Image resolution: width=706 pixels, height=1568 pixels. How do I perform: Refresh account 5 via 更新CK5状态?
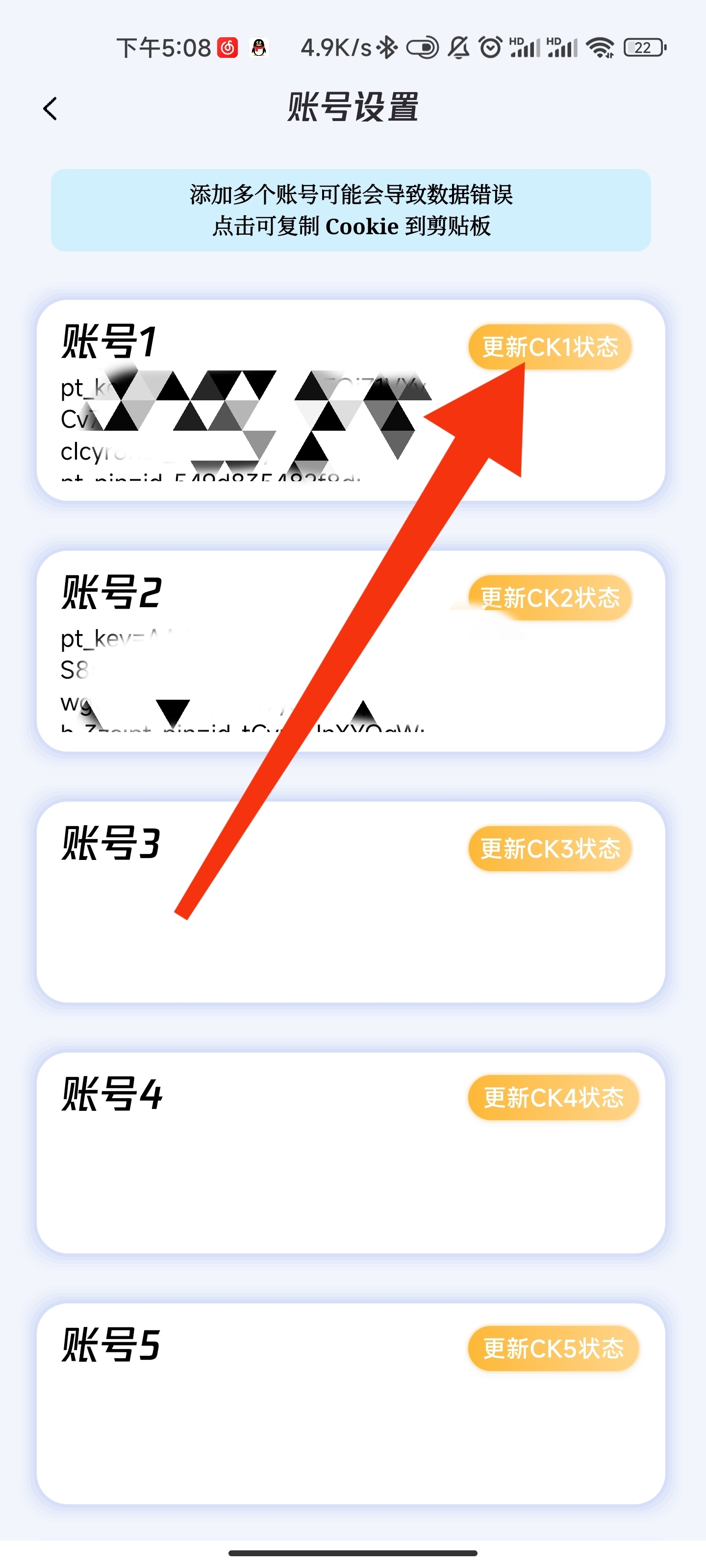click(553, 1348)
